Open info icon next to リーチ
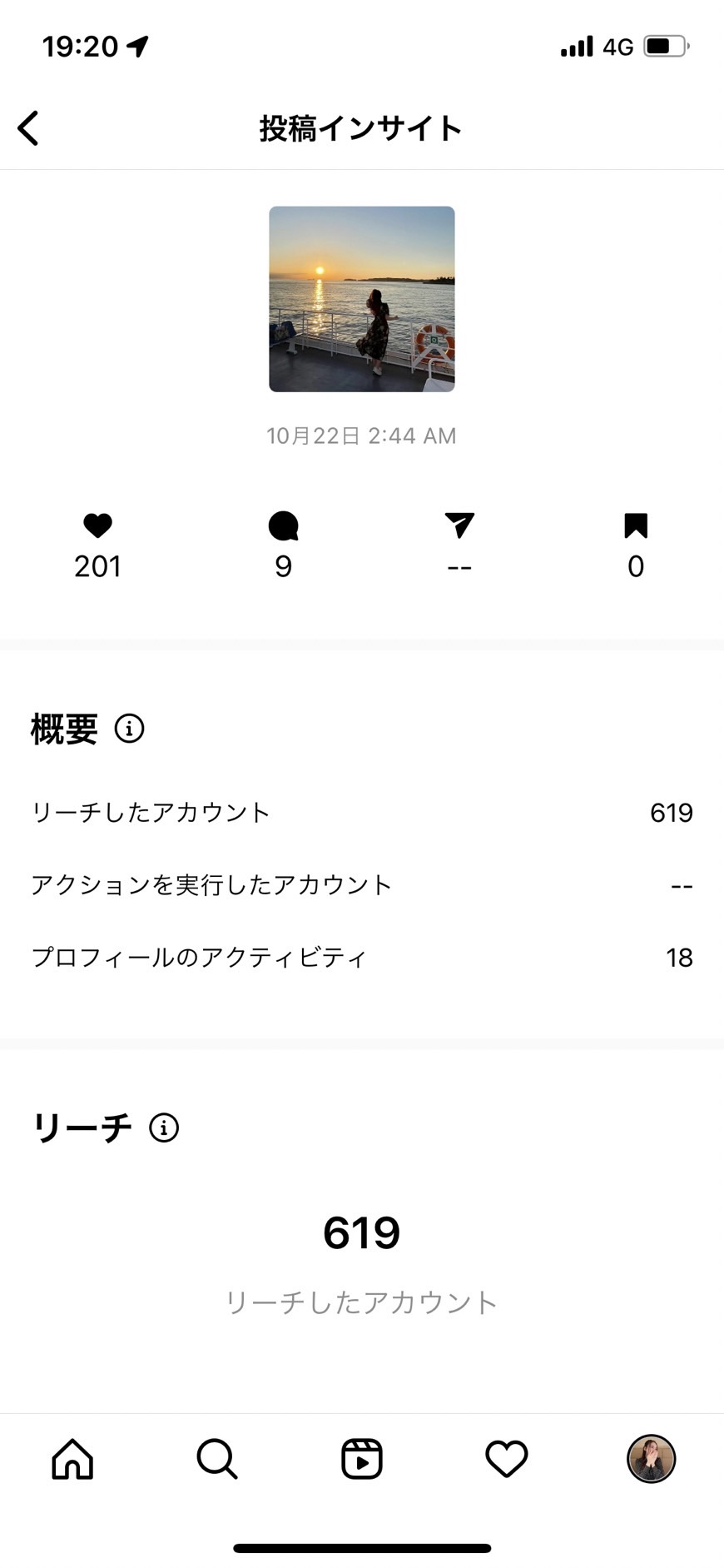Screen dimensions: 724x1568 coord(164,1127)
